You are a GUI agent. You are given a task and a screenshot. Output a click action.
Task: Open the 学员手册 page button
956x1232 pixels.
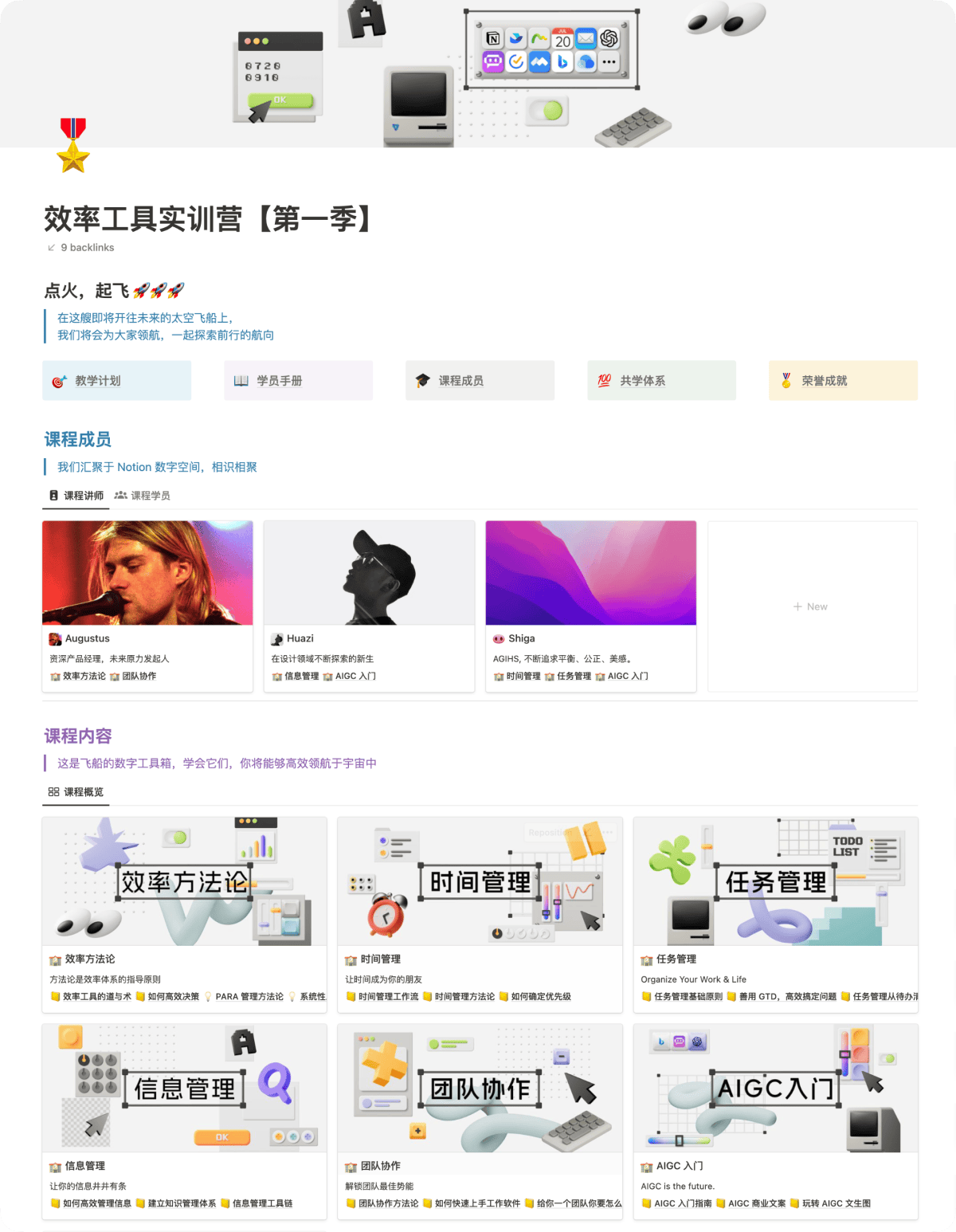tap(298, 381)
